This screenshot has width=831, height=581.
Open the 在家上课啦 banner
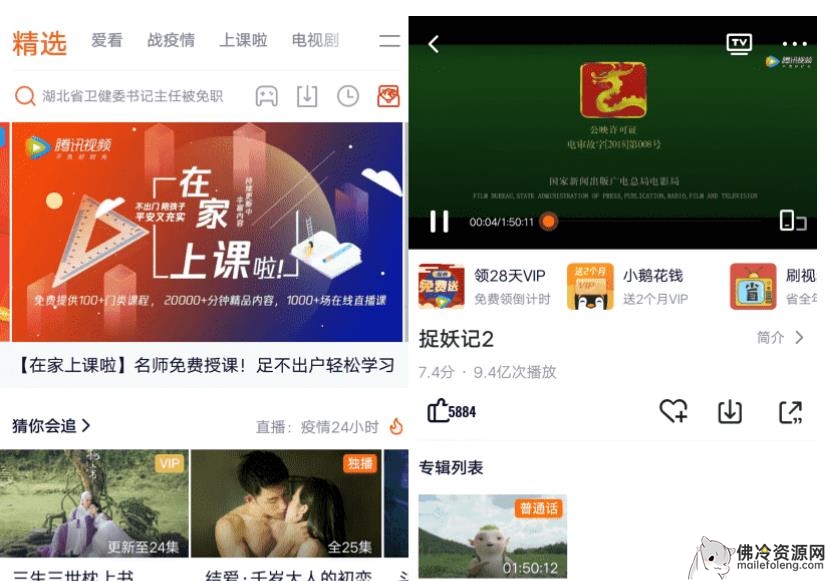coord(205,232)
